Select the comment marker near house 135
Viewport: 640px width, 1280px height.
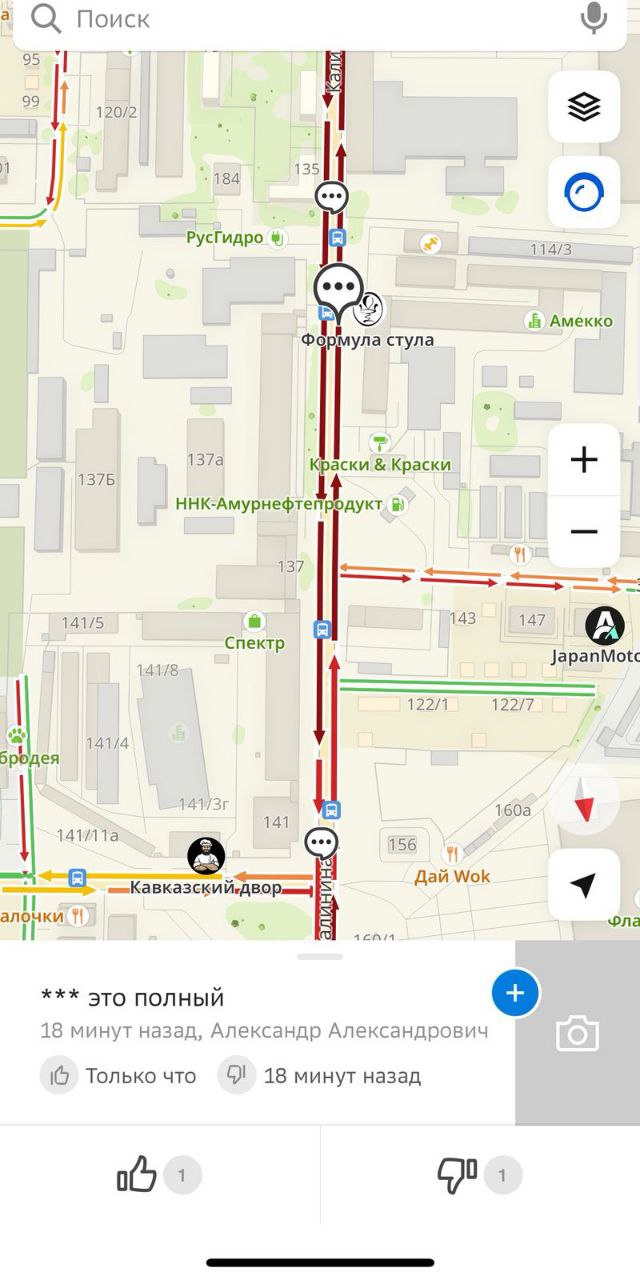coord(331,196)
